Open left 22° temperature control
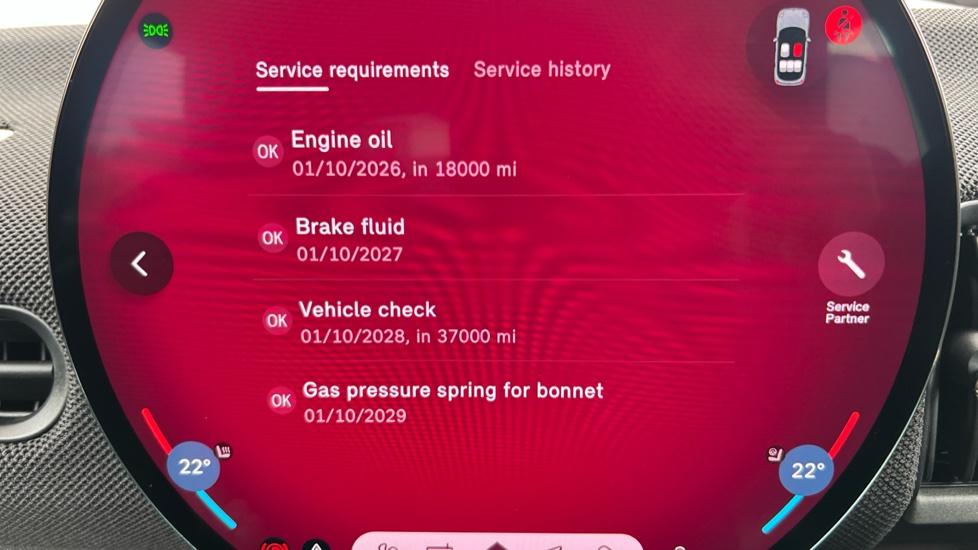978x550 pixels. (x=195, y=467)
